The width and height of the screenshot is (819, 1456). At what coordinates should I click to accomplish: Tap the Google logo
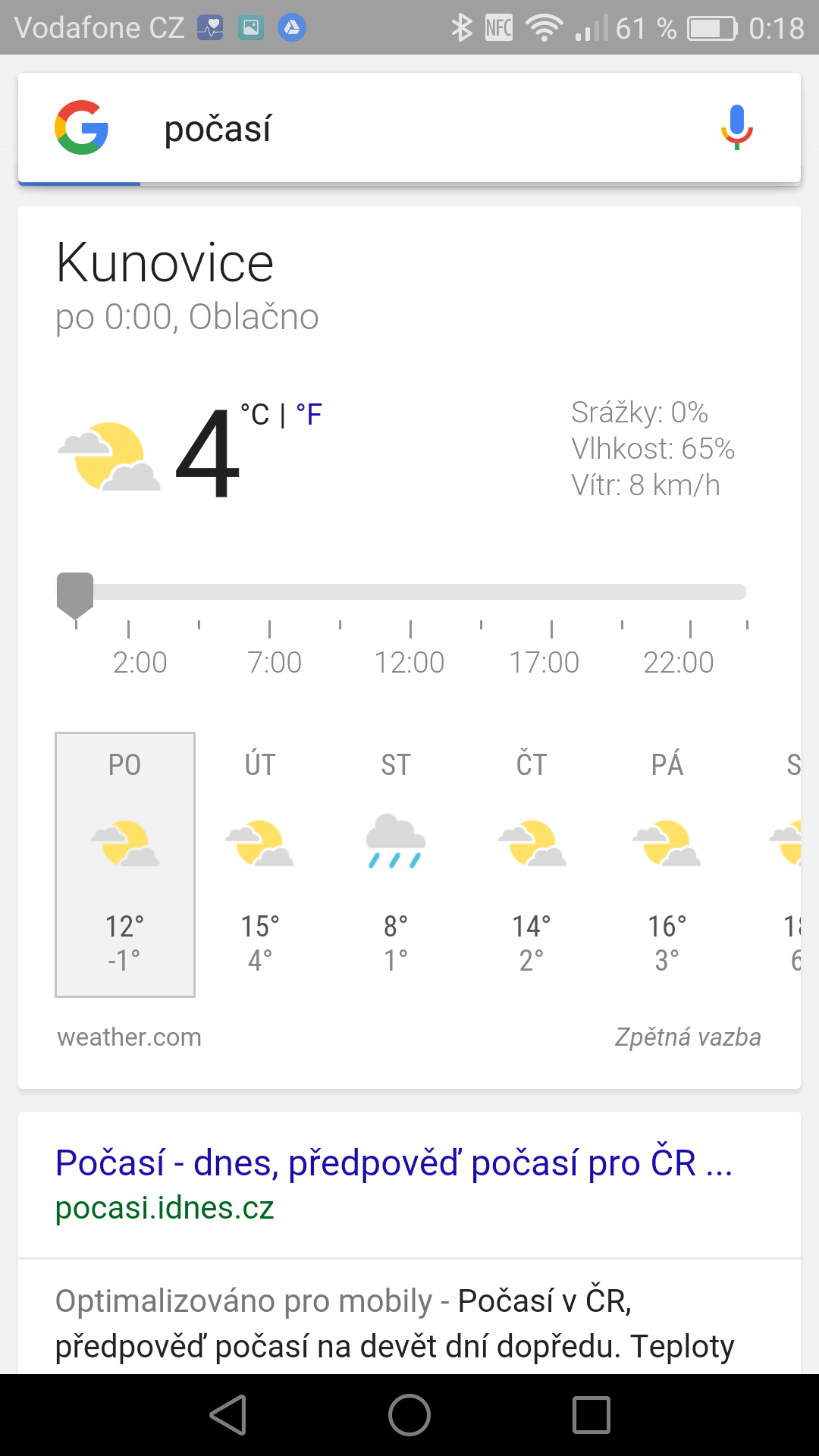[82, 127]
